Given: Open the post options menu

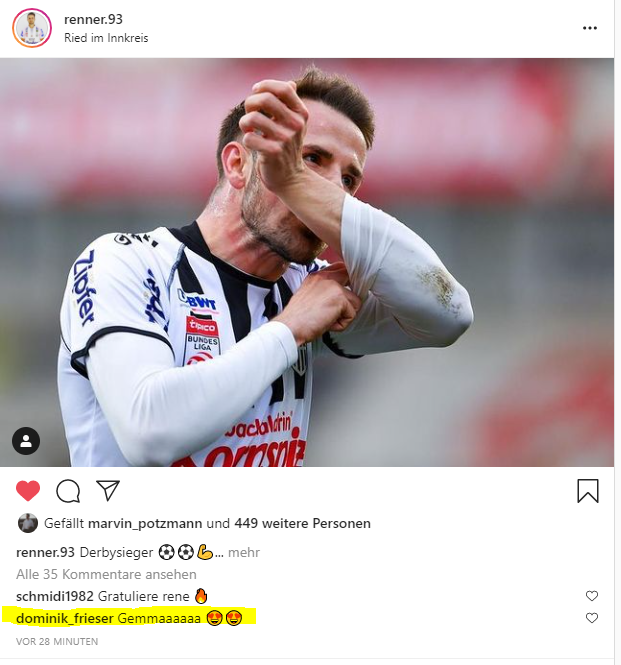Looking at the screenshot, I should [590, 28].
